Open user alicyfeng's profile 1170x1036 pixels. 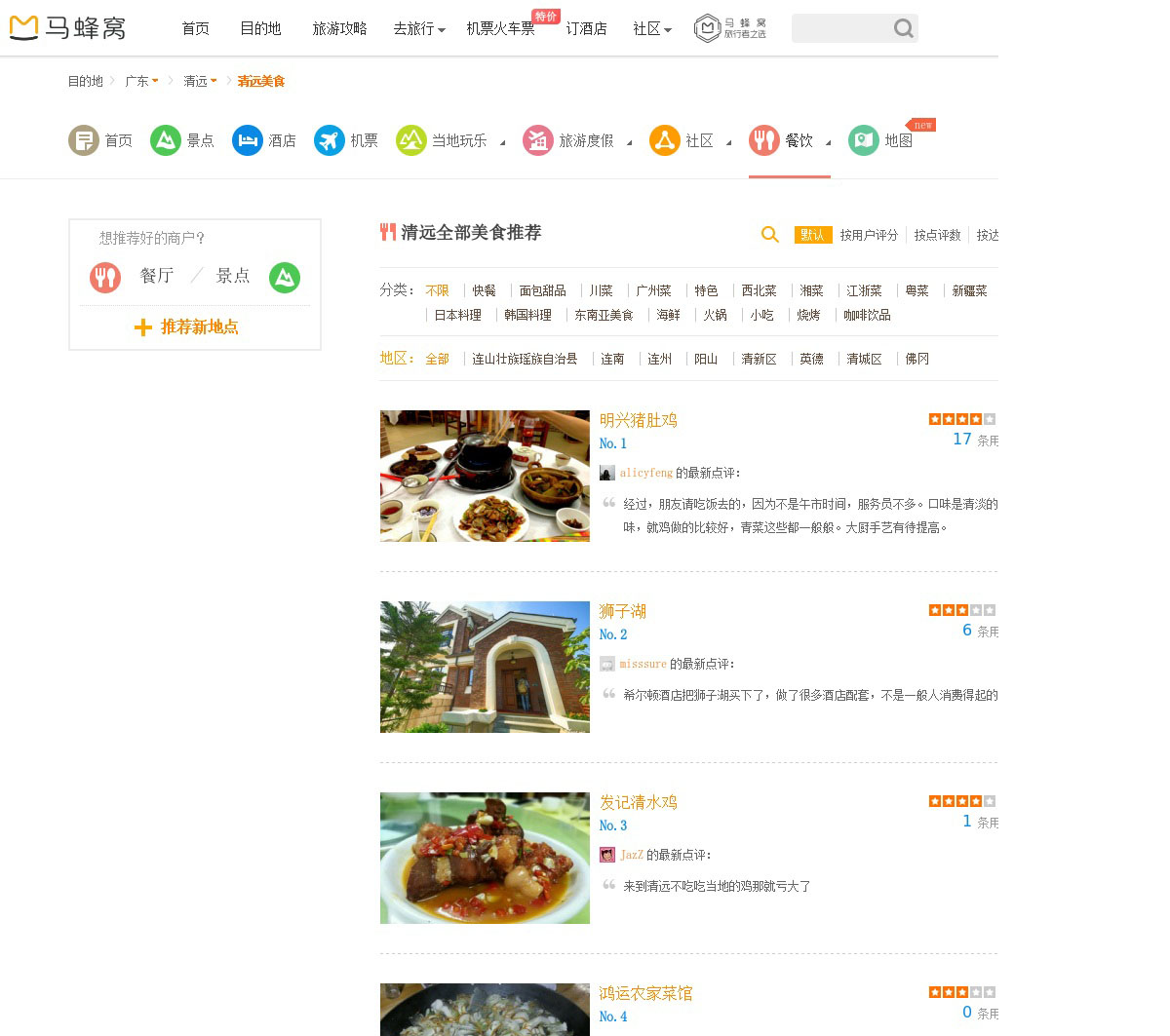click(x=645, y=473)
